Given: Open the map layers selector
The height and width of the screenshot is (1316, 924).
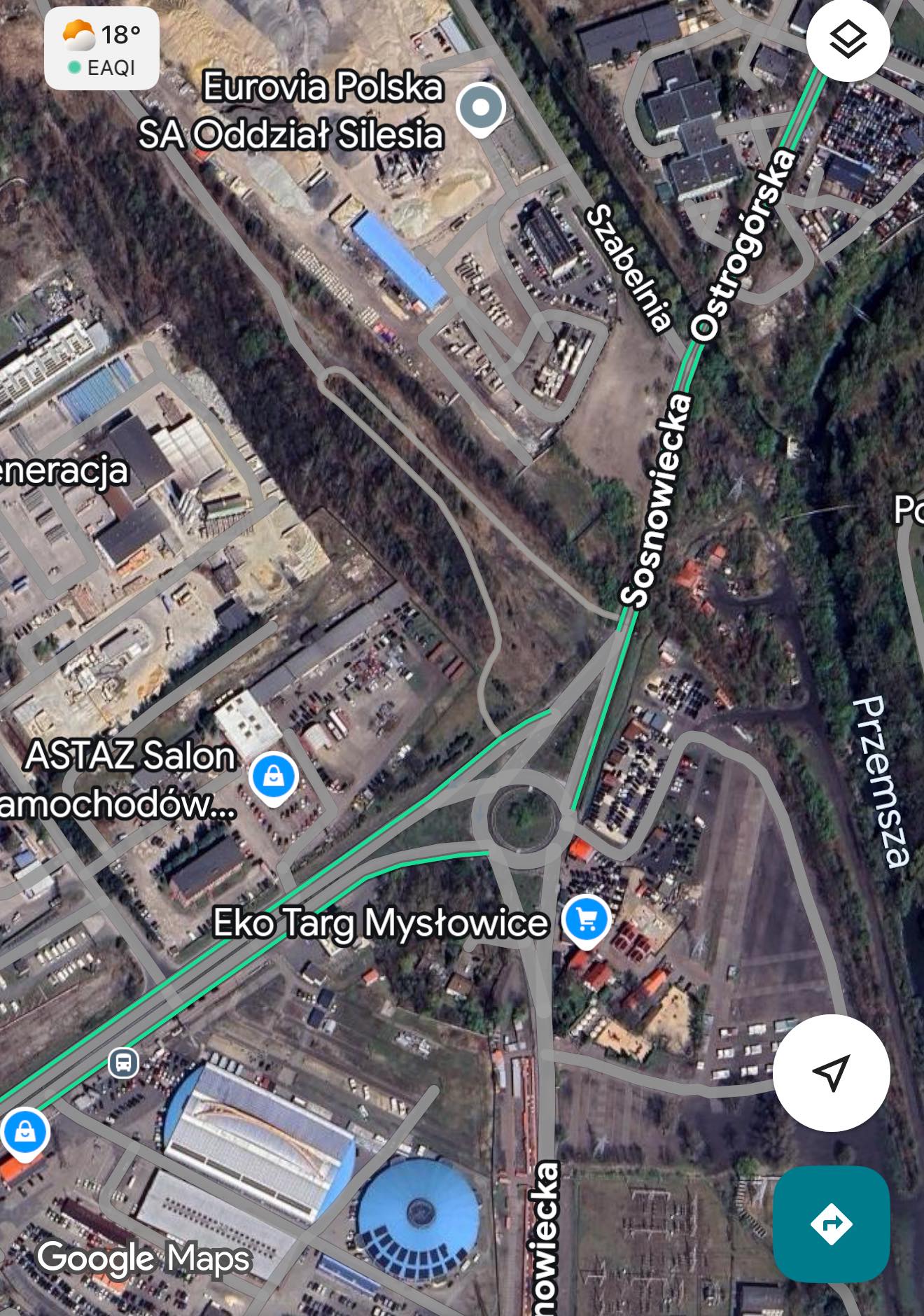Looking at the screenshot, I should (848, 40).
